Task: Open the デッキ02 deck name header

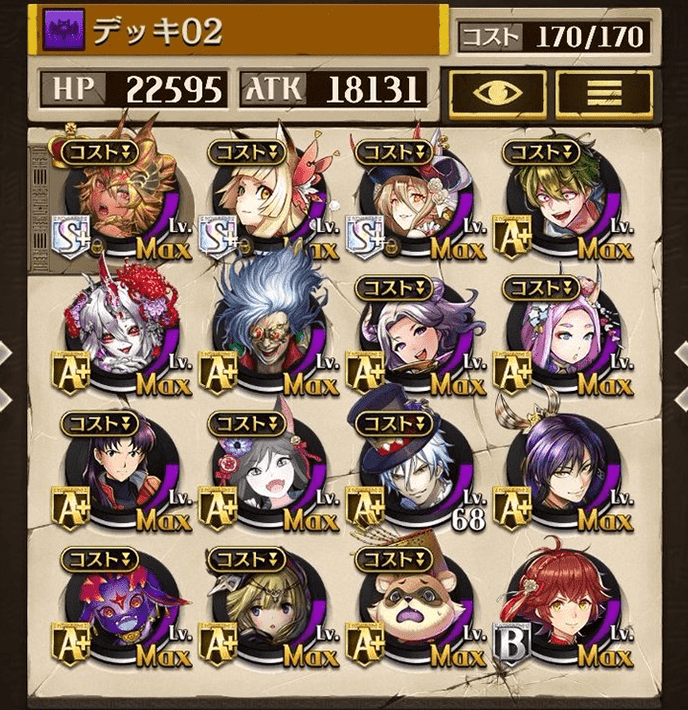Action: [240, 32]
